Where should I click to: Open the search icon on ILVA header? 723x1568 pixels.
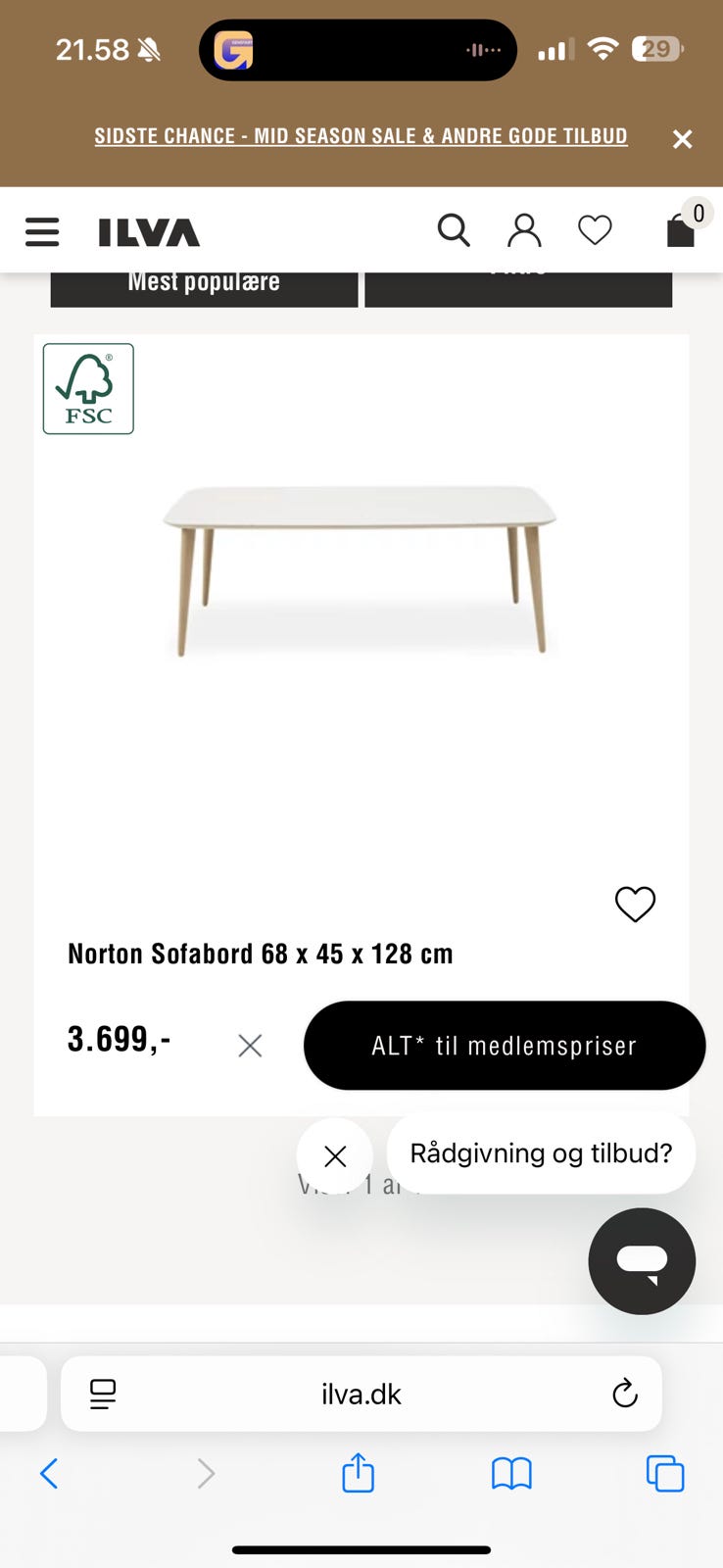coord(454,230)
